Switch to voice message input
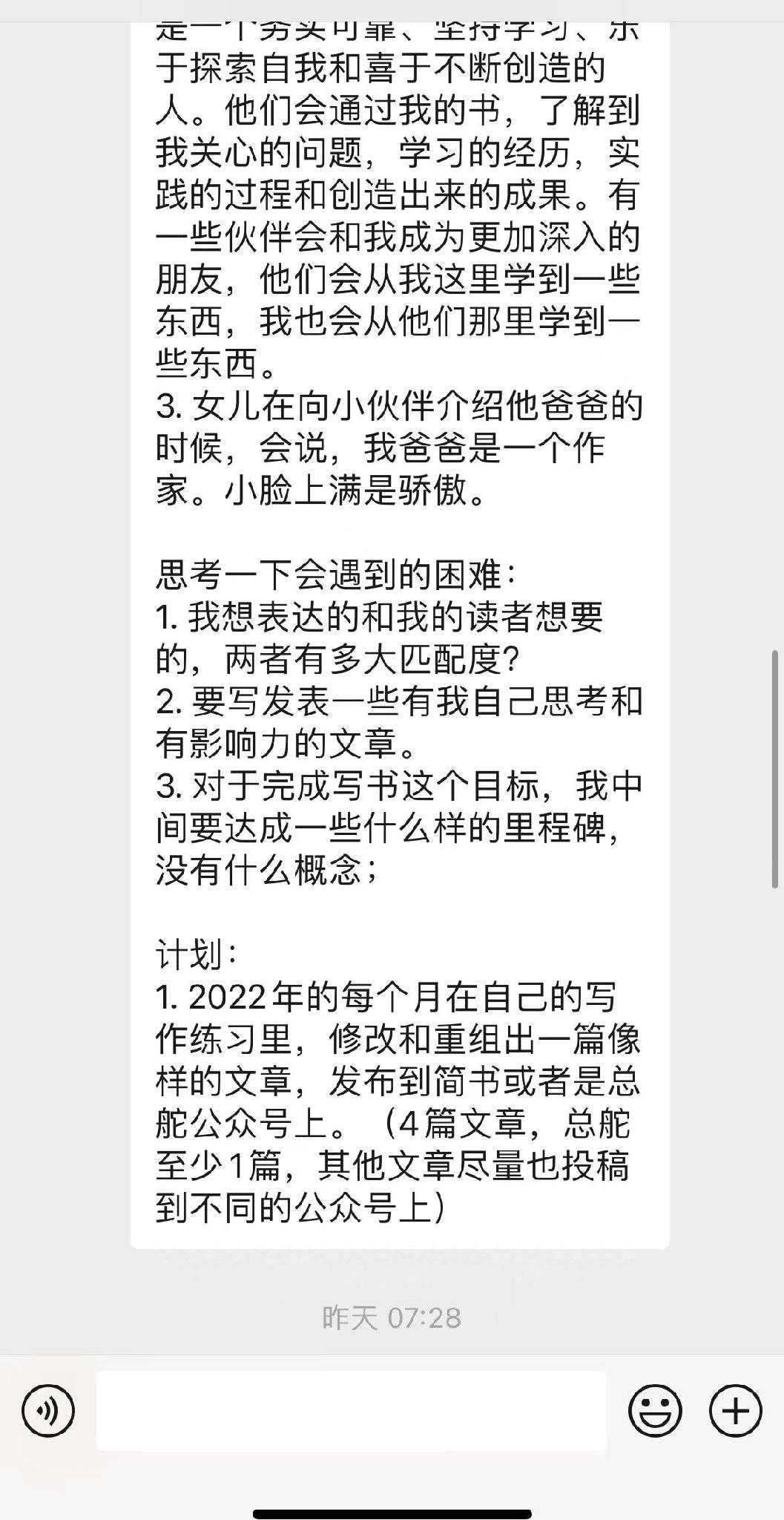Image resolution: width=784 pixels, height=1520 pixels. click(48, 1411)
